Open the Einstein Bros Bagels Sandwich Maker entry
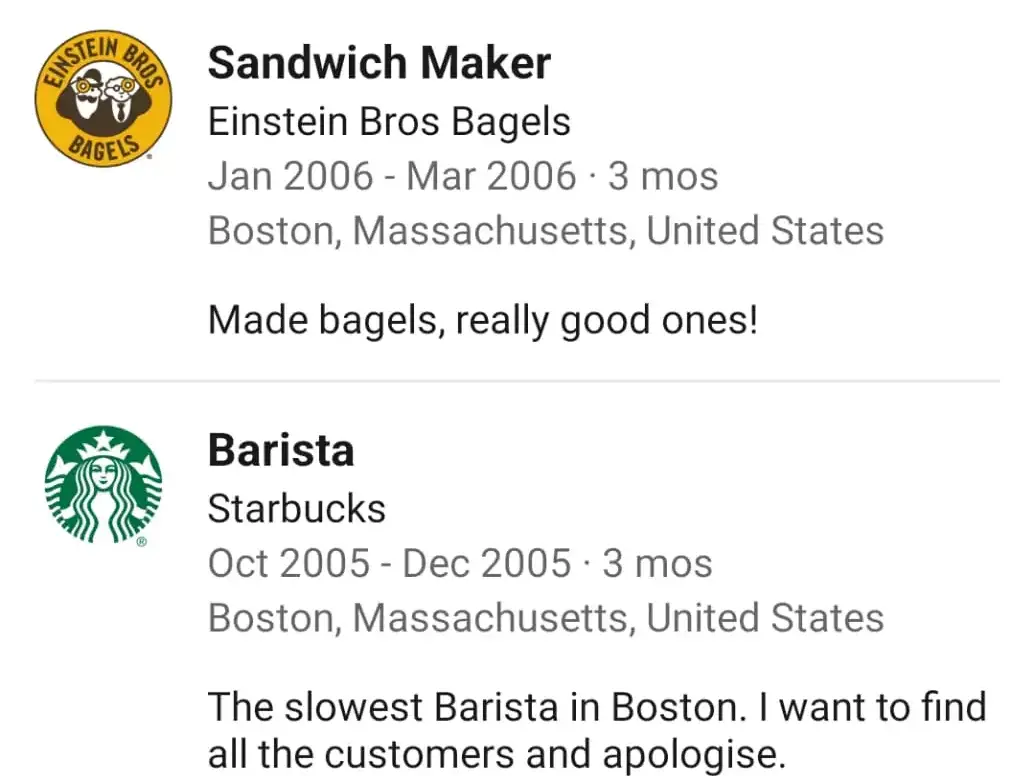 coord(379,65)
